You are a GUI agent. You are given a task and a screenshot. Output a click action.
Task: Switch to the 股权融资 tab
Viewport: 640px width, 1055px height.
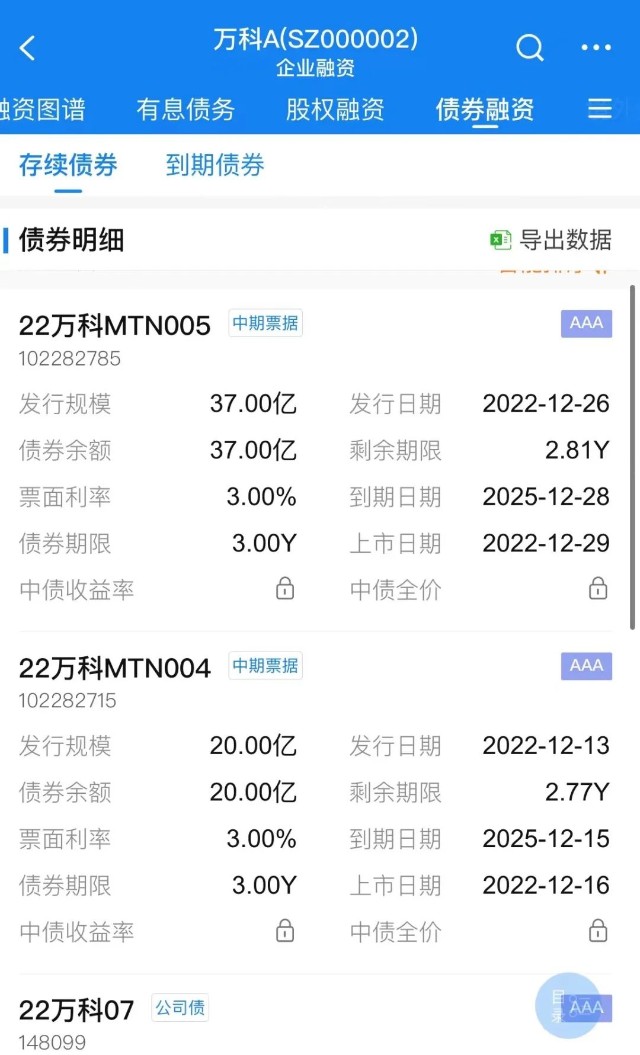334,109
